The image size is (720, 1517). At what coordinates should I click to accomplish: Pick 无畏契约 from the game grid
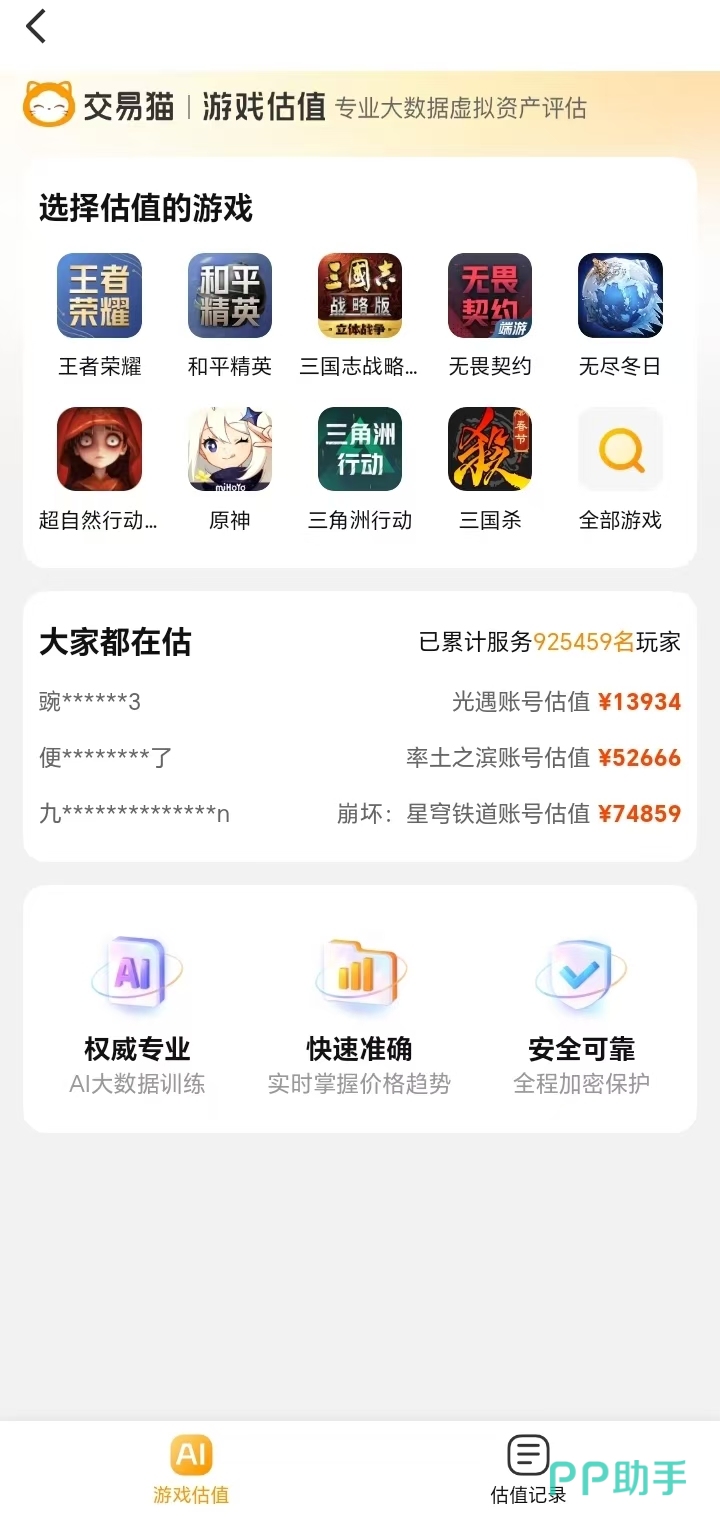point(490,296)
